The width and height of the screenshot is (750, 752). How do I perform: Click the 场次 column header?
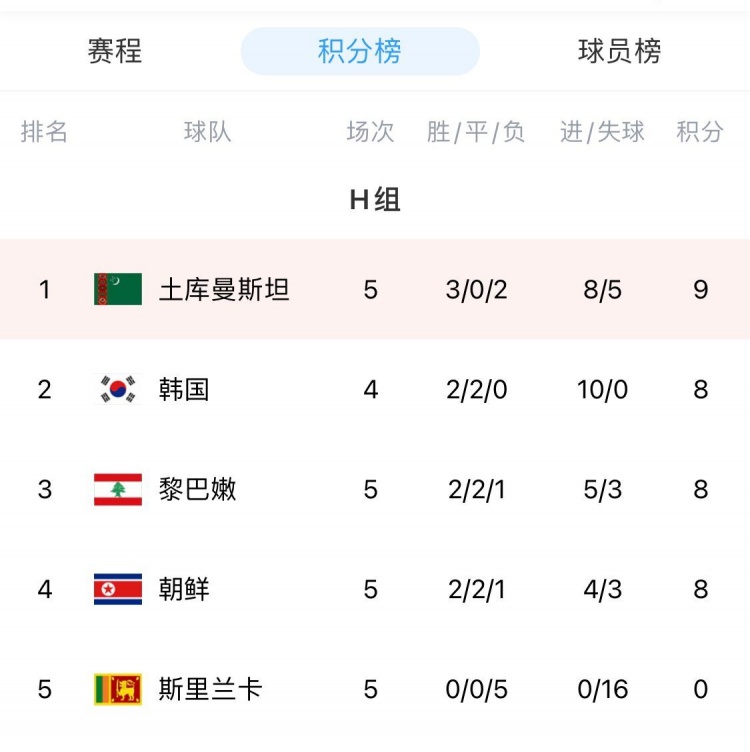coord(370,131)
